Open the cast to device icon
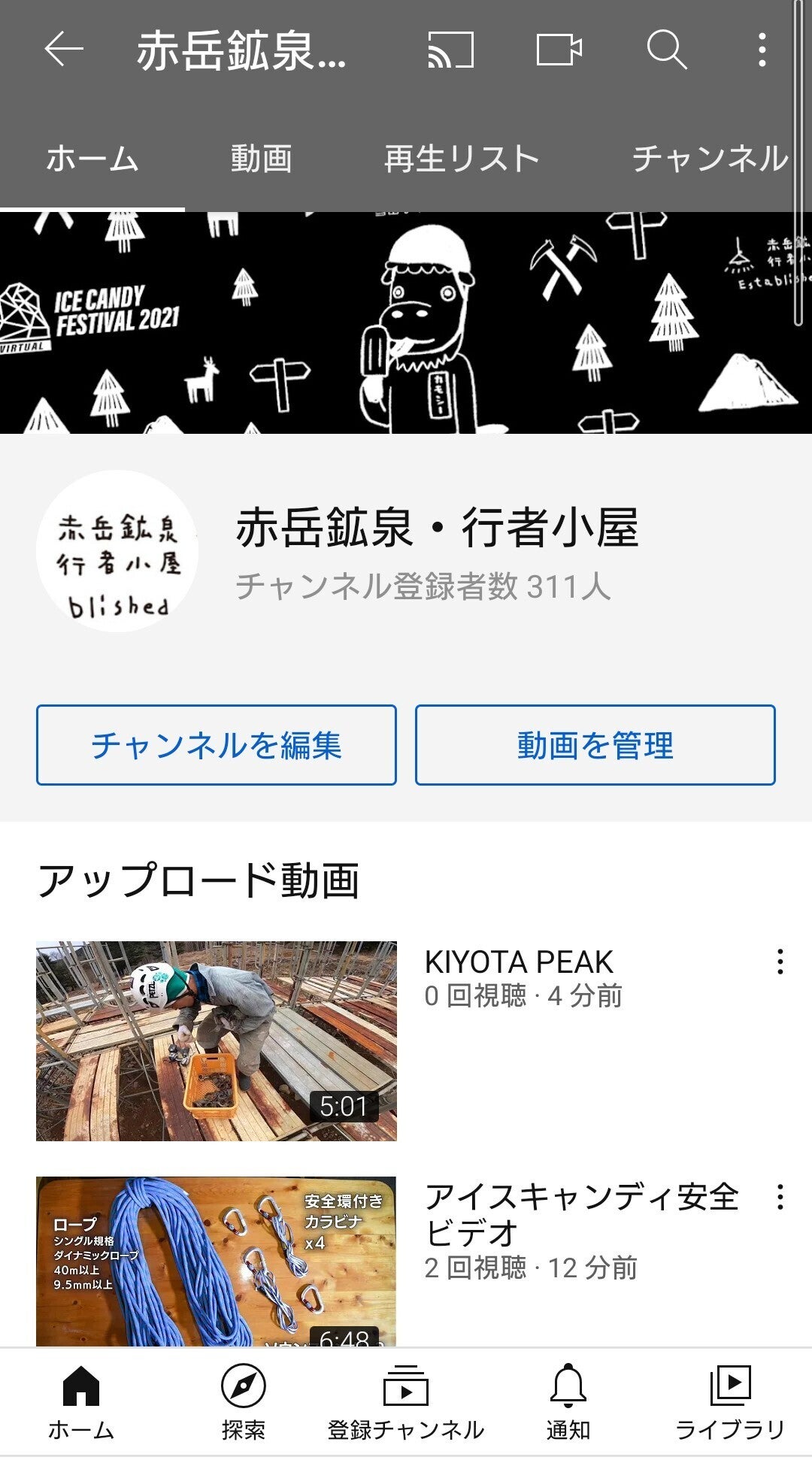 pyautogui.click(x=450, y=50)
